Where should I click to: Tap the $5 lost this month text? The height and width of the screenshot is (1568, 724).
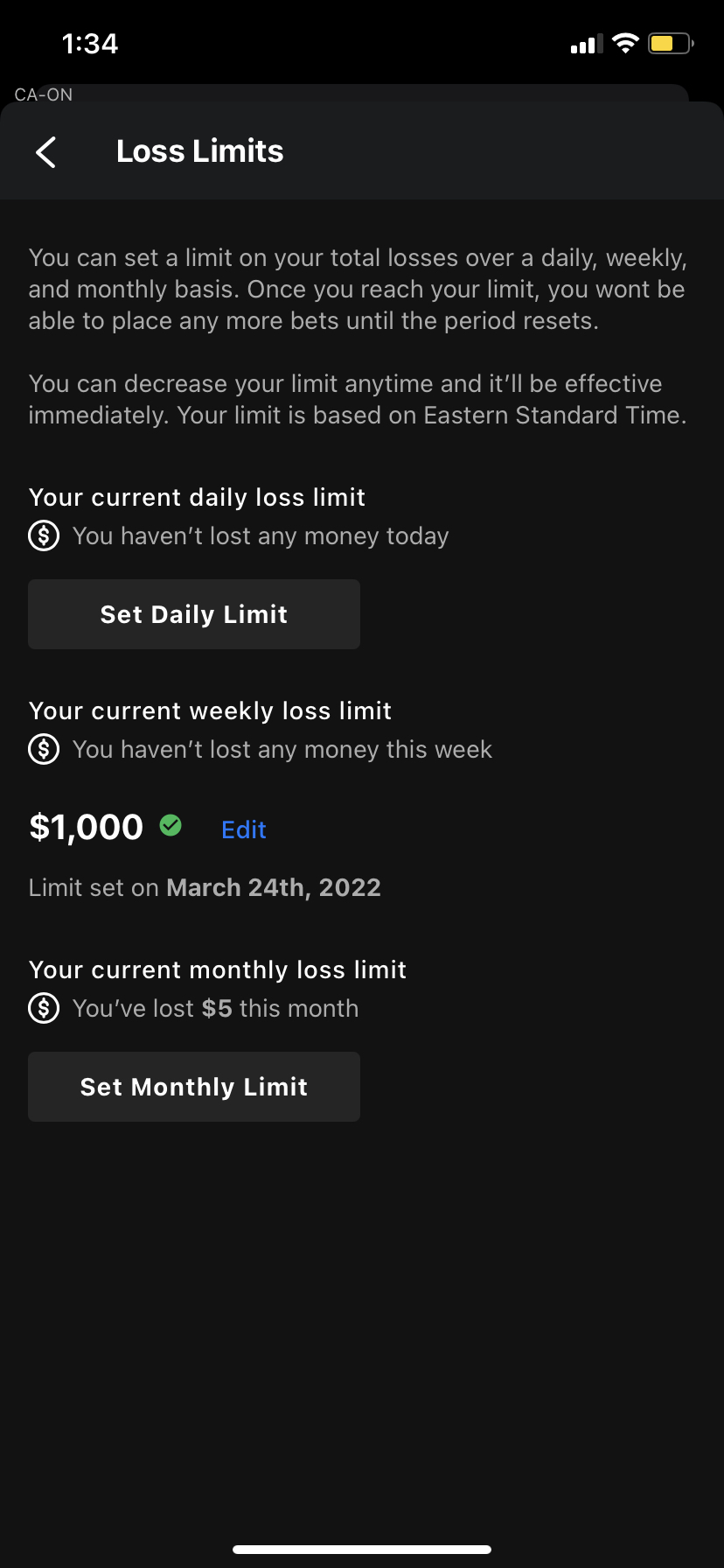pos(215,1008)
